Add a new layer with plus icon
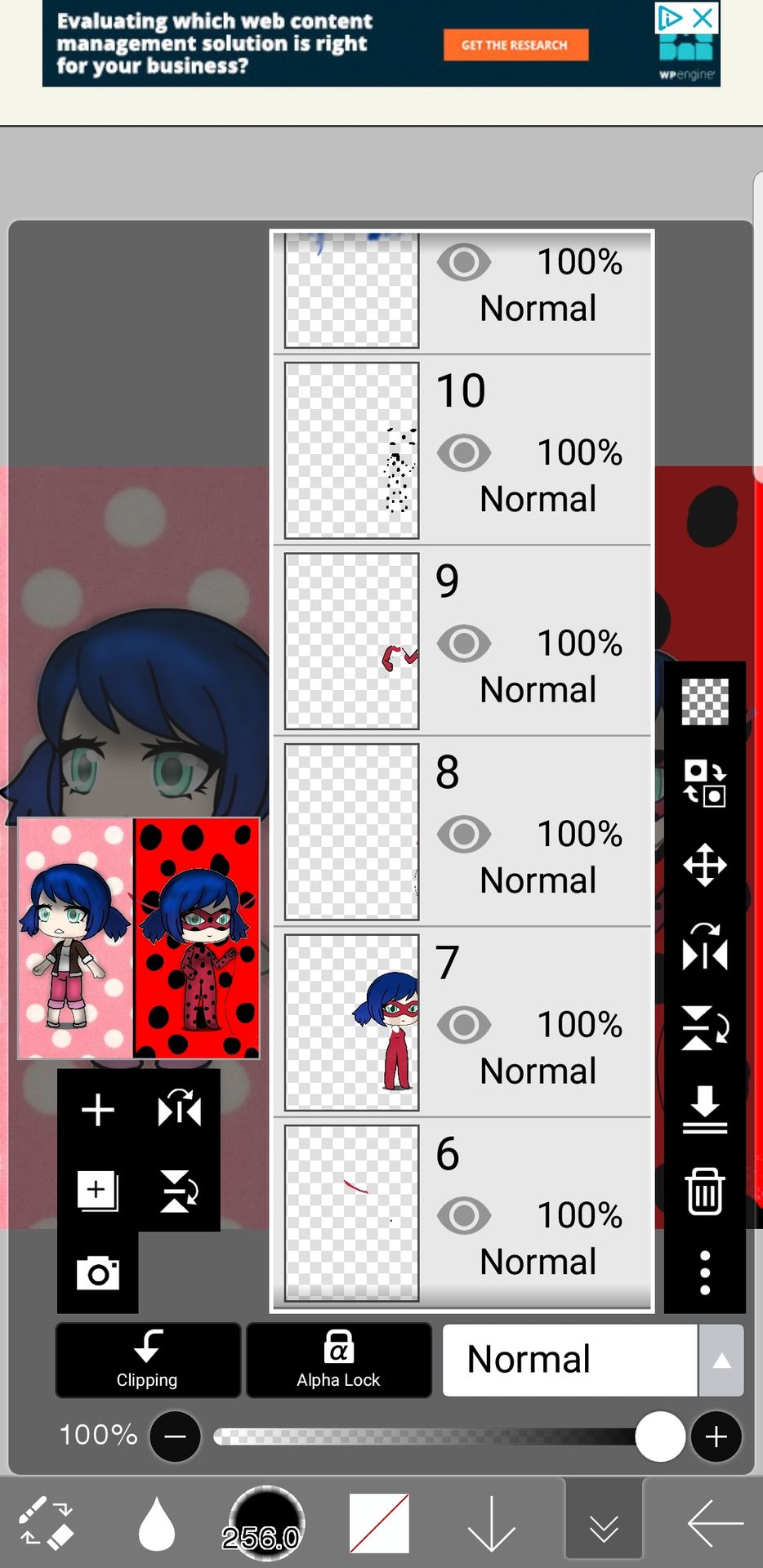Viewport: 763px width, 1568px height. [98, 1110]
